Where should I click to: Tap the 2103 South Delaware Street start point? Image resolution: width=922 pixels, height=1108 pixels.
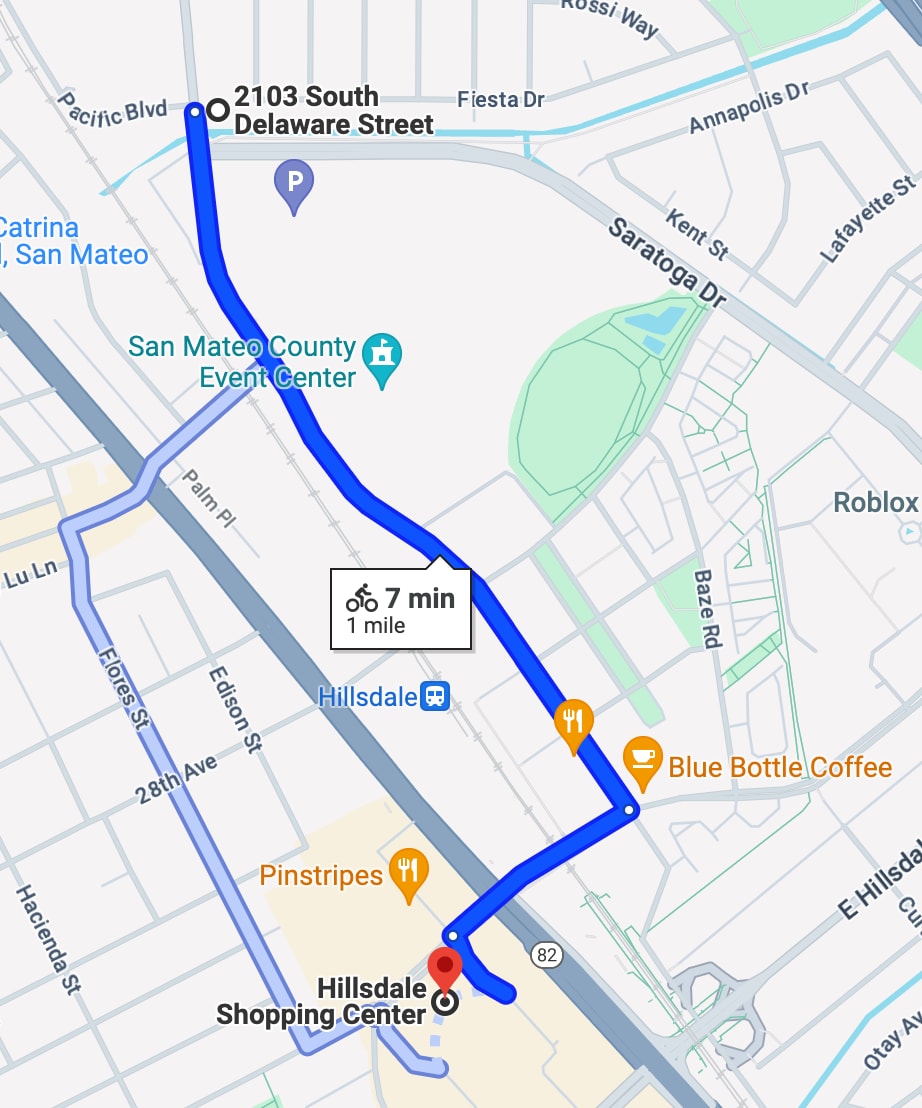[x=217, y=109]
